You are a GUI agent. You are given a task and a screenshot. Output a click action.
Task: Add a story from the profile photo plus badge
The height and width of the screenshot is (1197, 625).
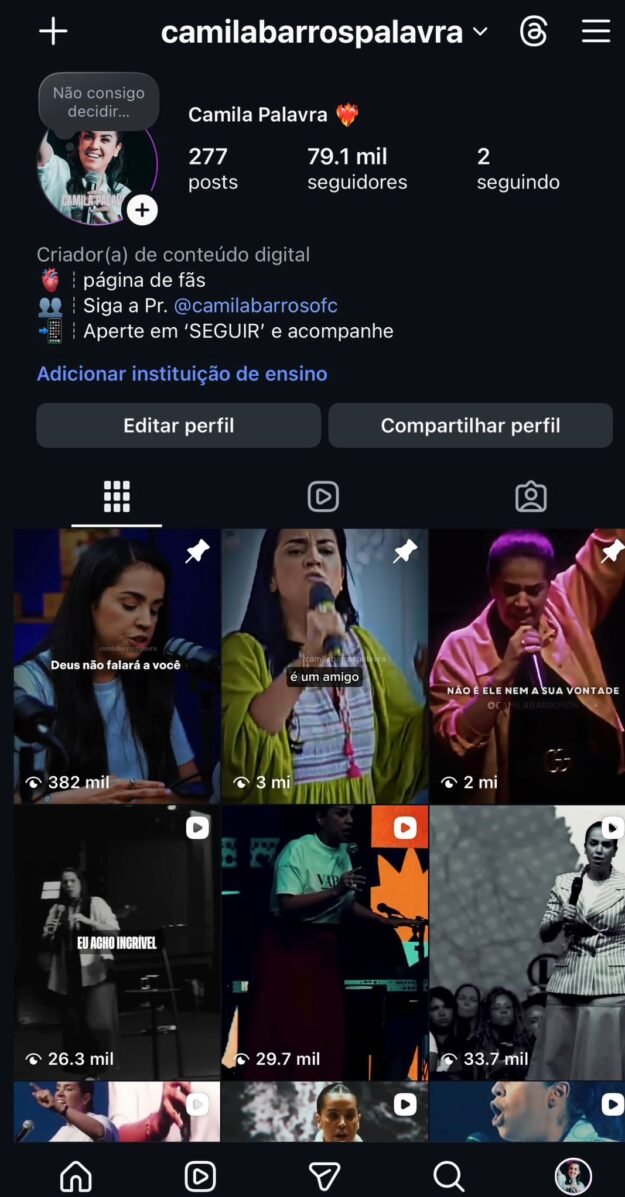(142, 210)
